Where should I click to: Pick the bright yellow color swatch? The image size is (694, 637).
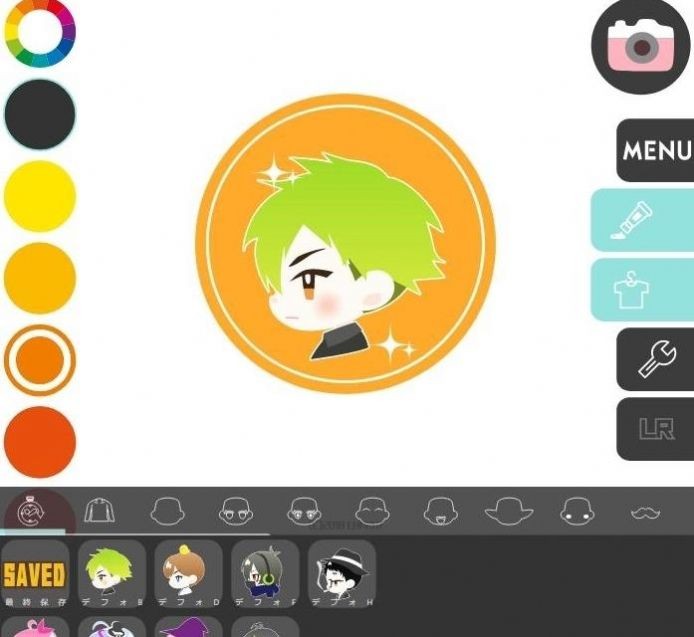pos(40,196)
